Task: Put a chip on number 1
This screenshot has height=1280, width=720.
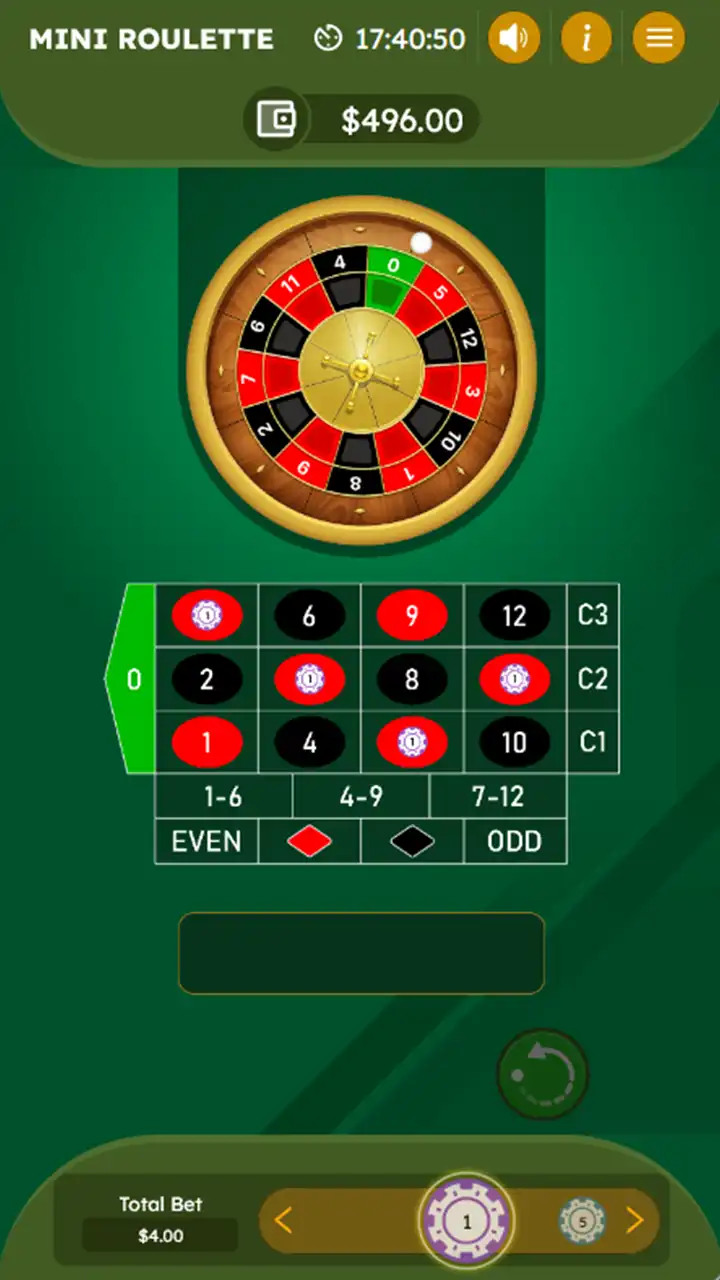Action: click(x=207, y=743)
